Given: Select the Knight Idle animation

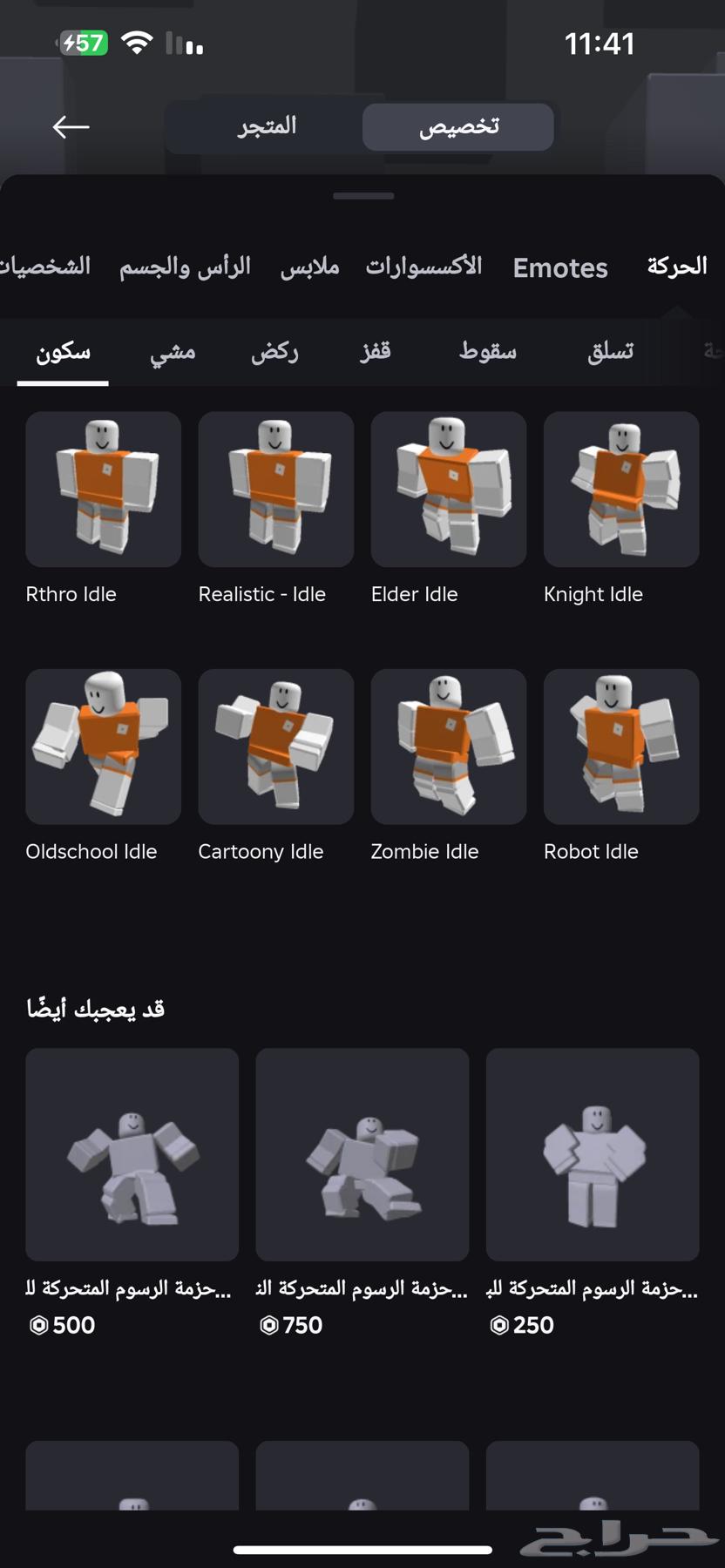Looking at the screenshot, I should (620, 490).
